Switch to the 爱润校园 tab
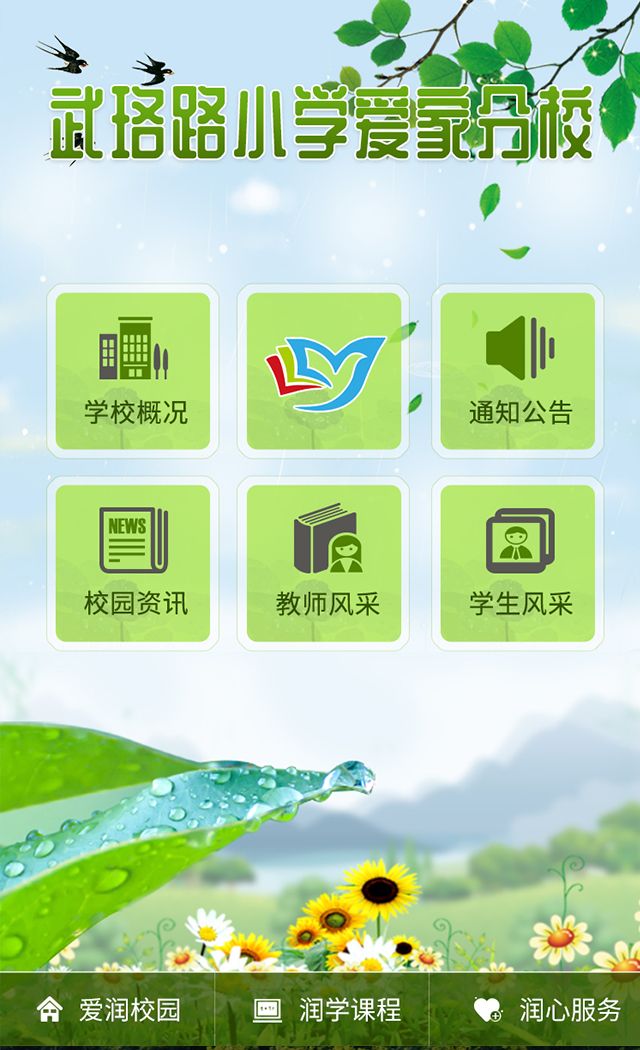This screenshot has width=640, height=1050. point(108,1010)
